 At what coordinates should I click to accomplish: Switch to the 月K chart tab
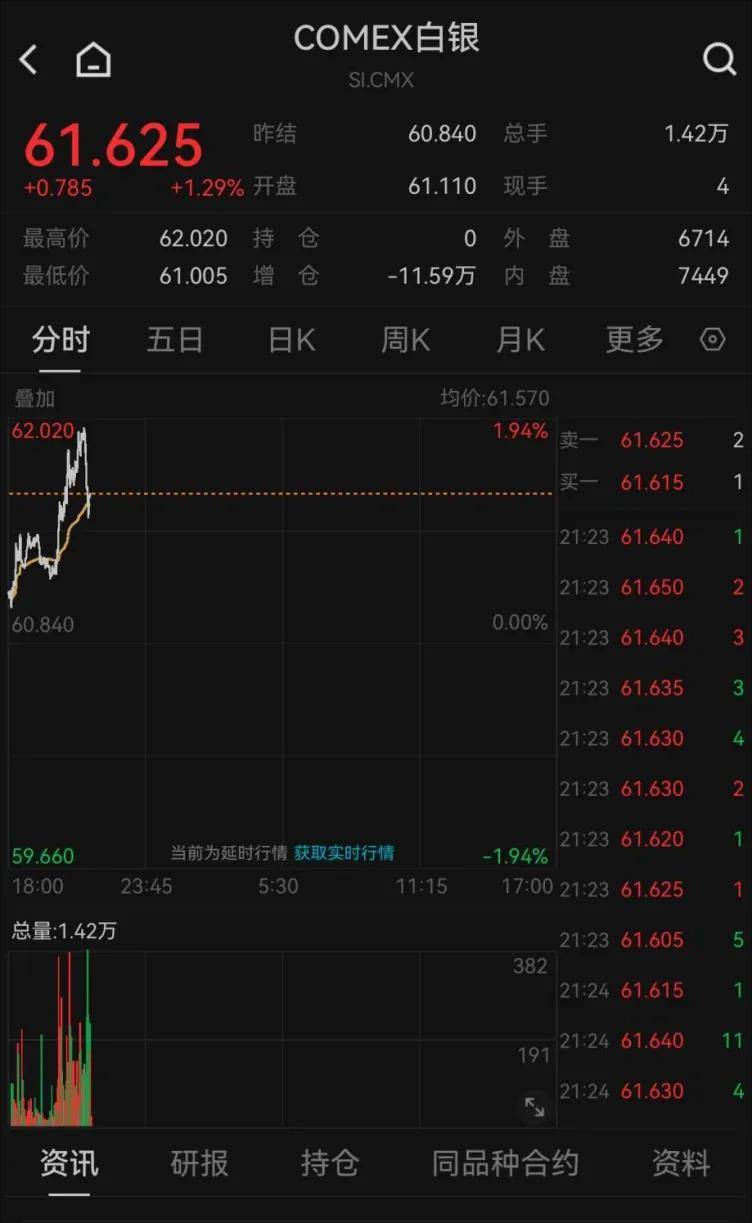(520, 340)
